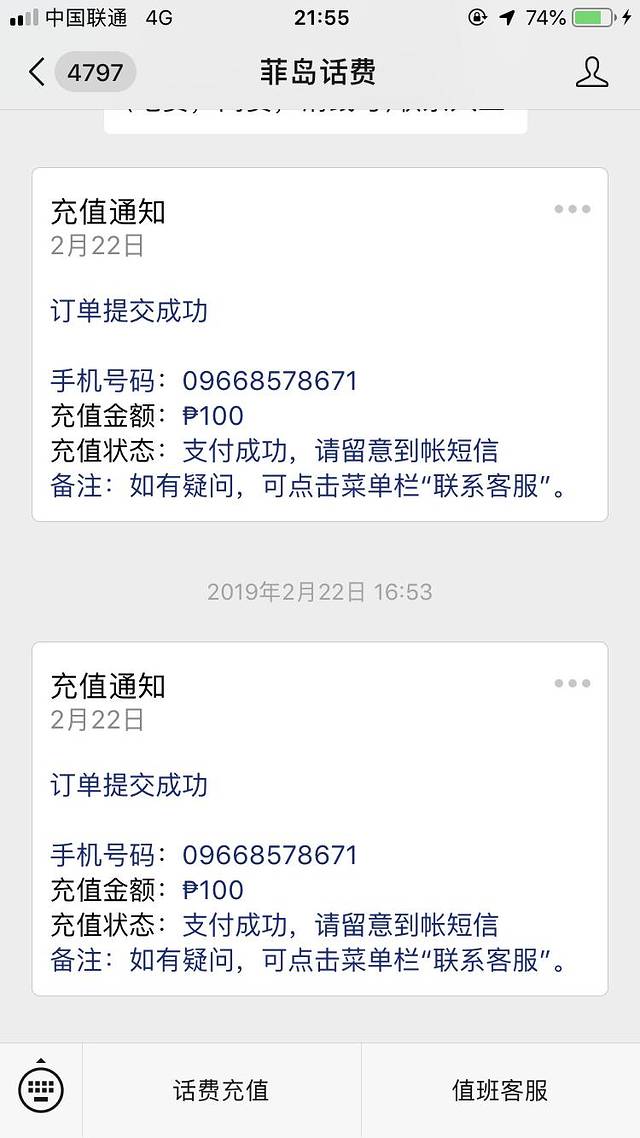Open the 值班客服 menu

(500, 1090)
